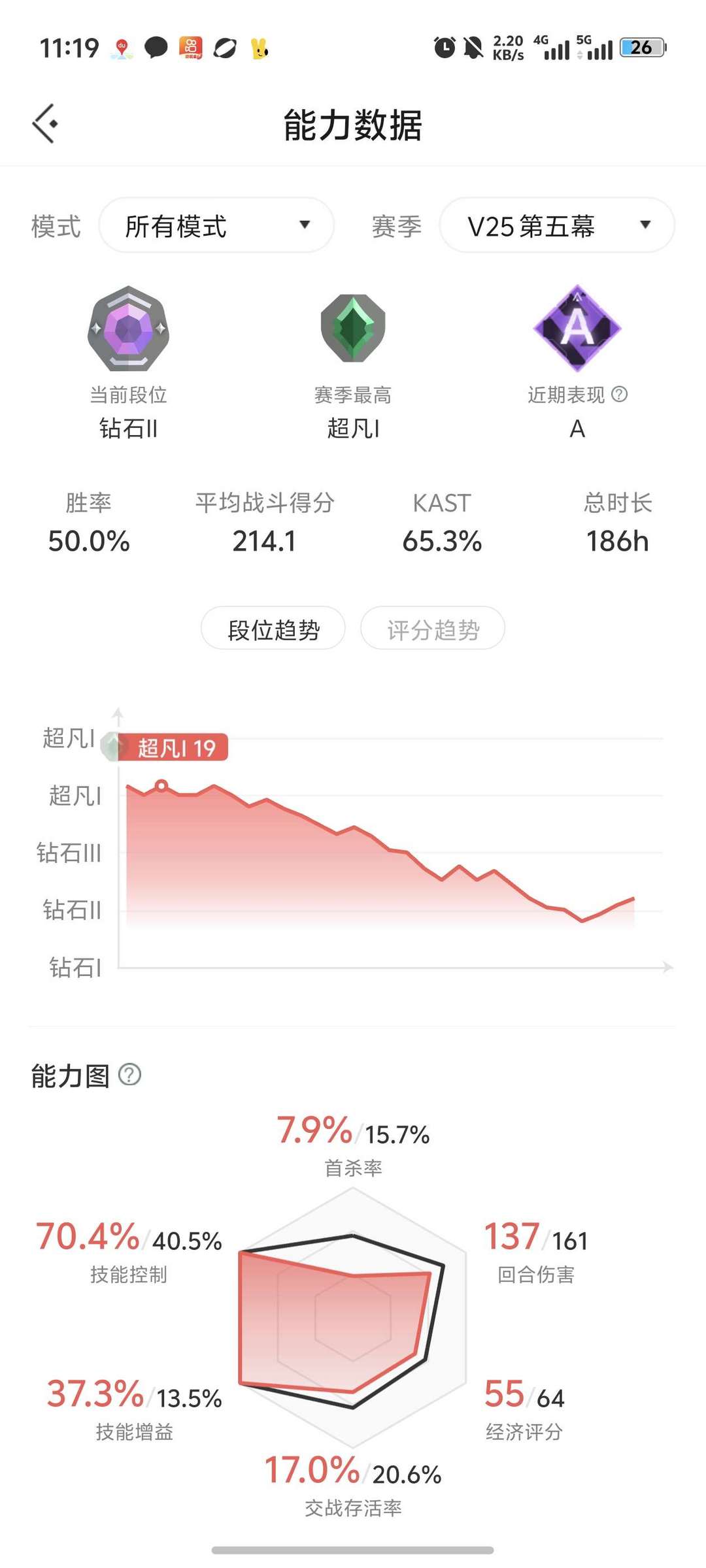Switch to the 段位趋势 tab
706x1568 pixels.
click(273, 629)
